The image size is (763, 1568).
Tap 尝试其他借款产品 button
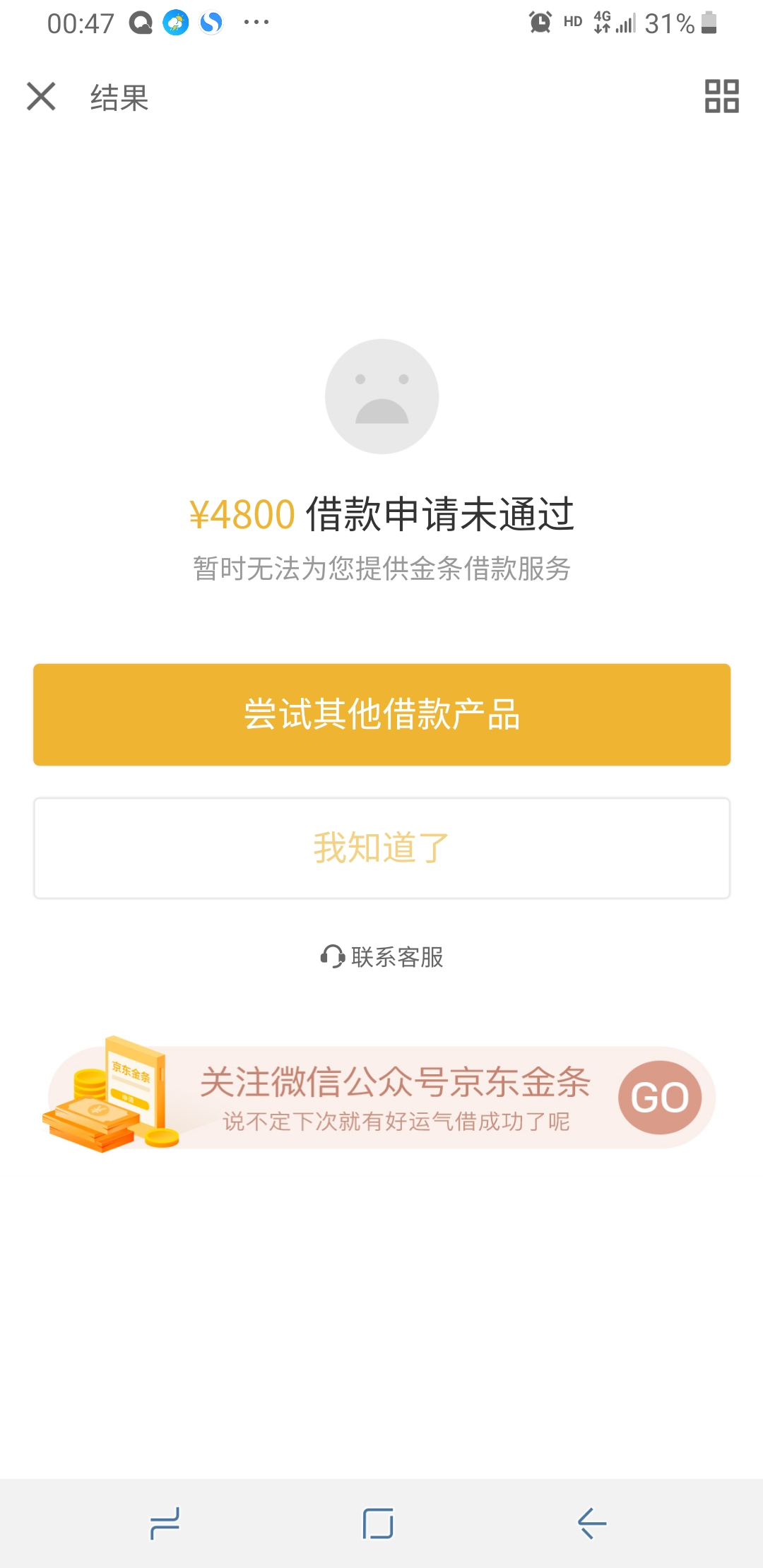[x=381, y=714]
